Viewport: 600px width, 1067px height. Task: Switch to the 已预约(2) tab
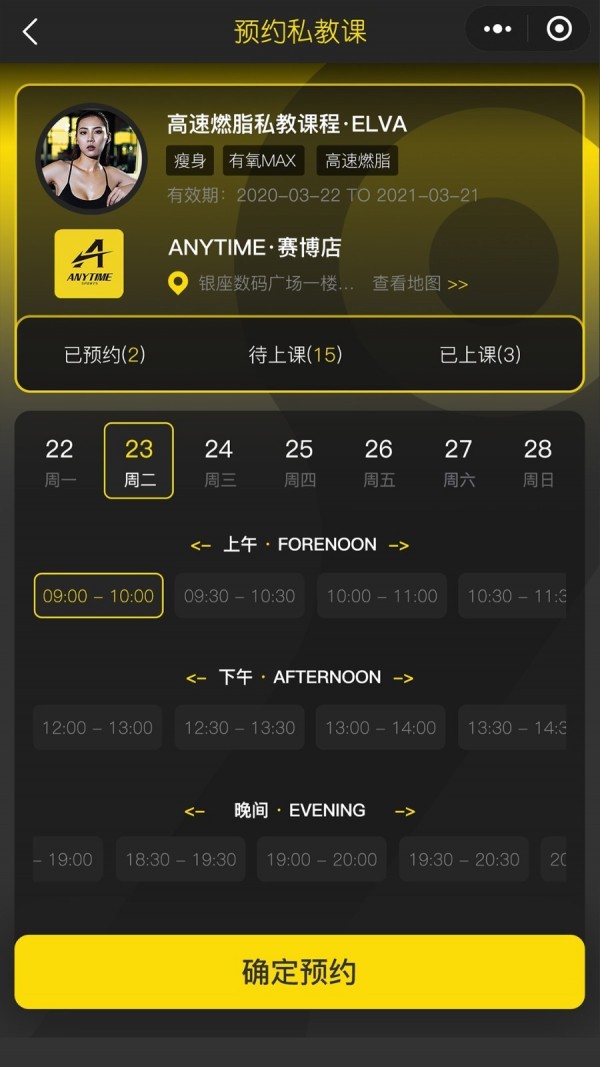pyautogui.click(x=105, y=355)
